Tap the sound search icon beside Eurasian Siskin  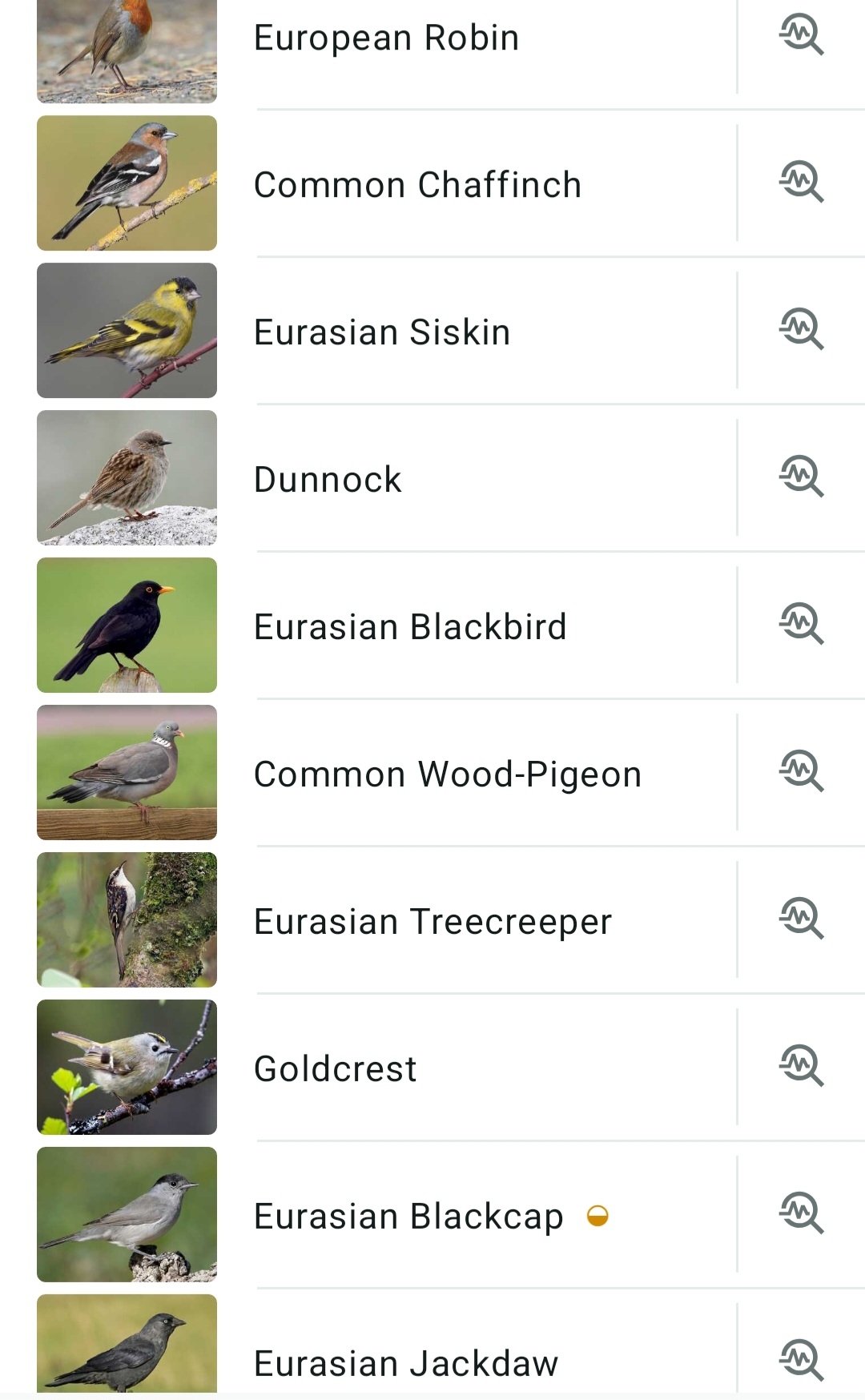[801, 330]
